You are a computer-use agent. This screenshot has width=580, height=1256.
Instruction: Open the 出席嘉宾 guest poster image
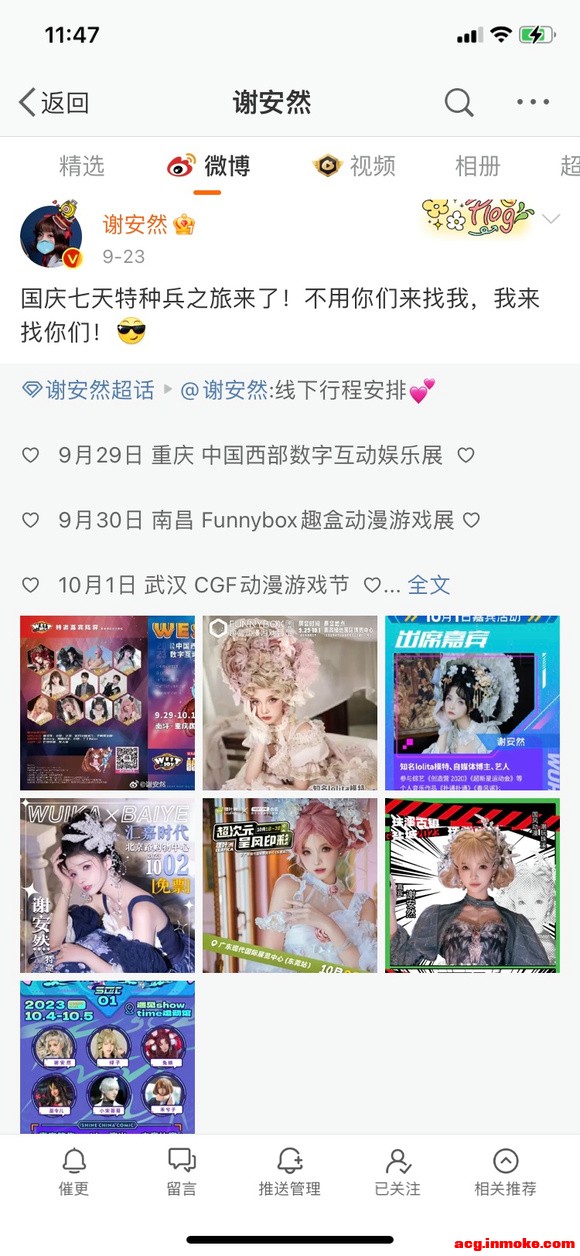[x=472, y=703]
